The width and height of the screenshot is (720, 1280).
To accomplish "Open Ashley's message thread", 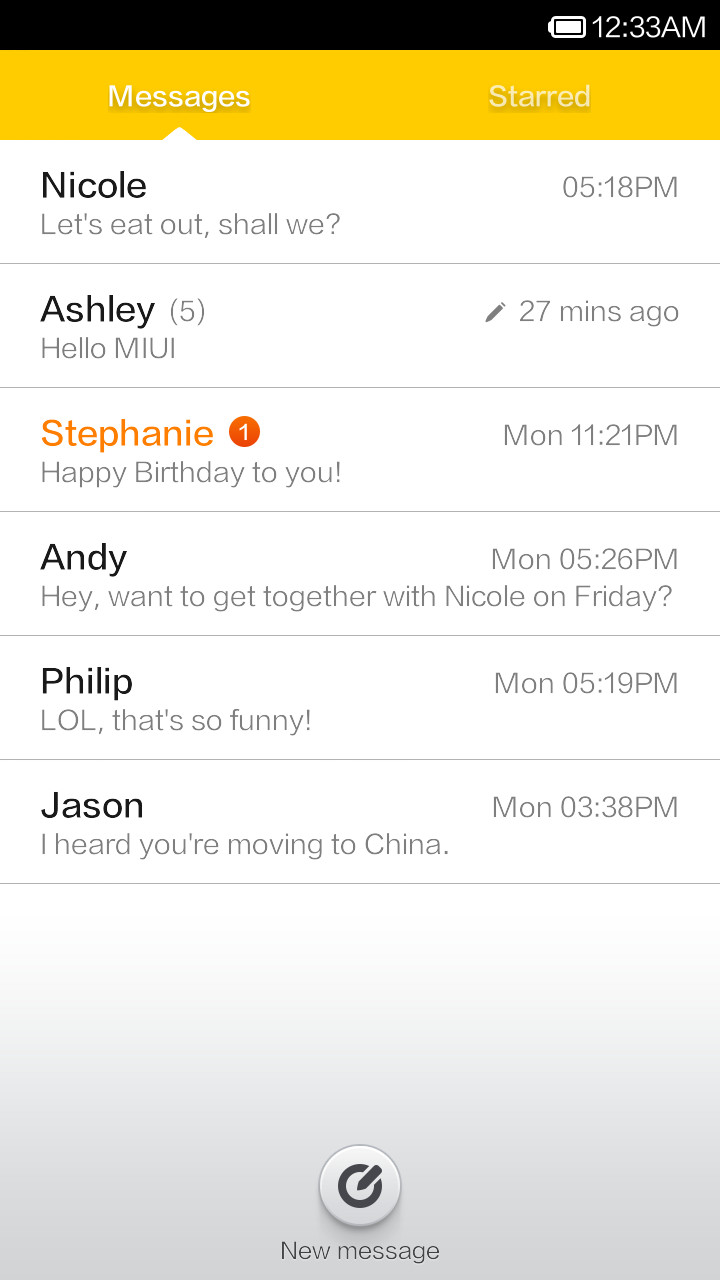I will pos(360,326).
